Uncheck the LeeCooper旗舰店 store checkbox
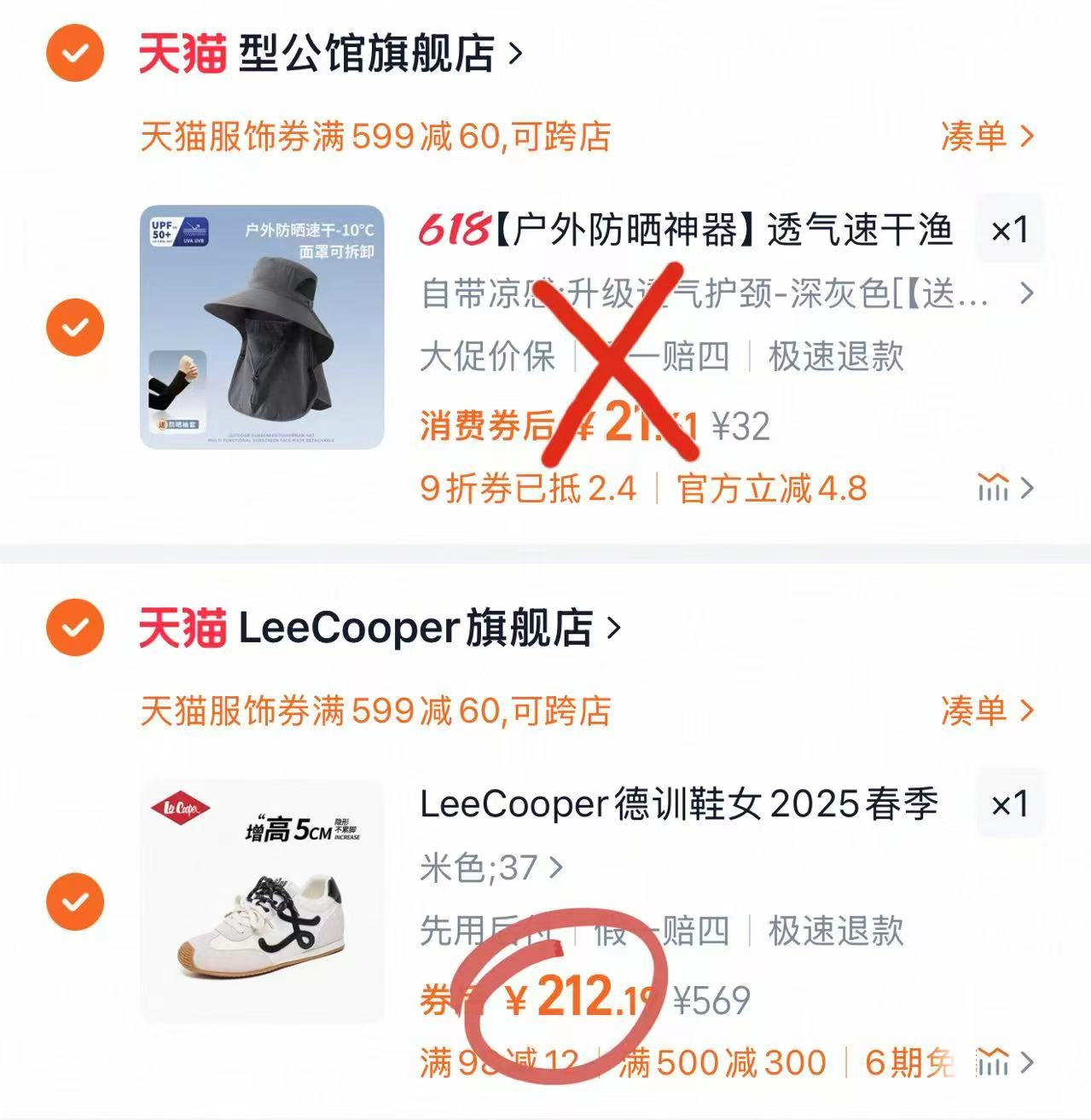Screen dimensions: 1091x1120 (75, 628)
